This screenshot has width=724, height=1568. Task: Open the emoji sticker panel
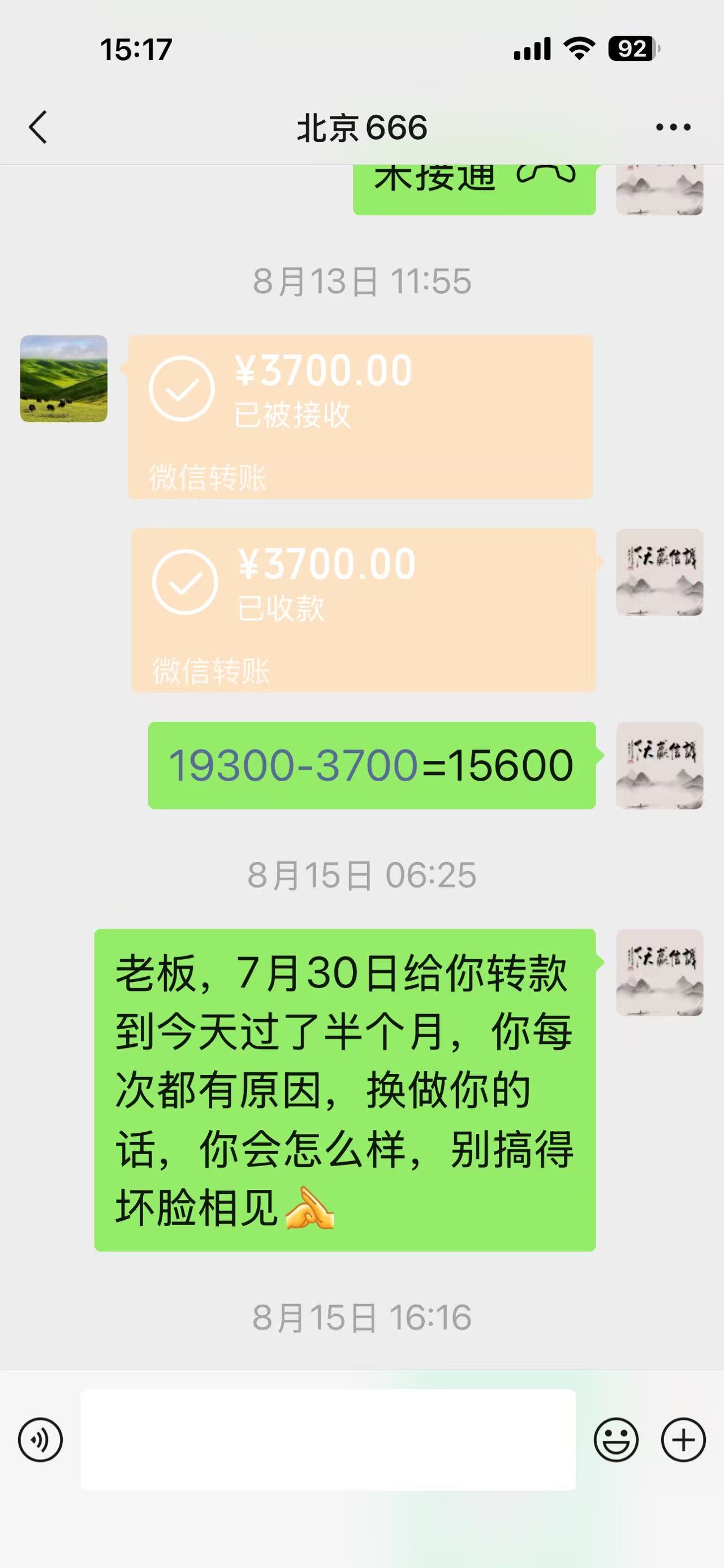(x=615, y=1440)
